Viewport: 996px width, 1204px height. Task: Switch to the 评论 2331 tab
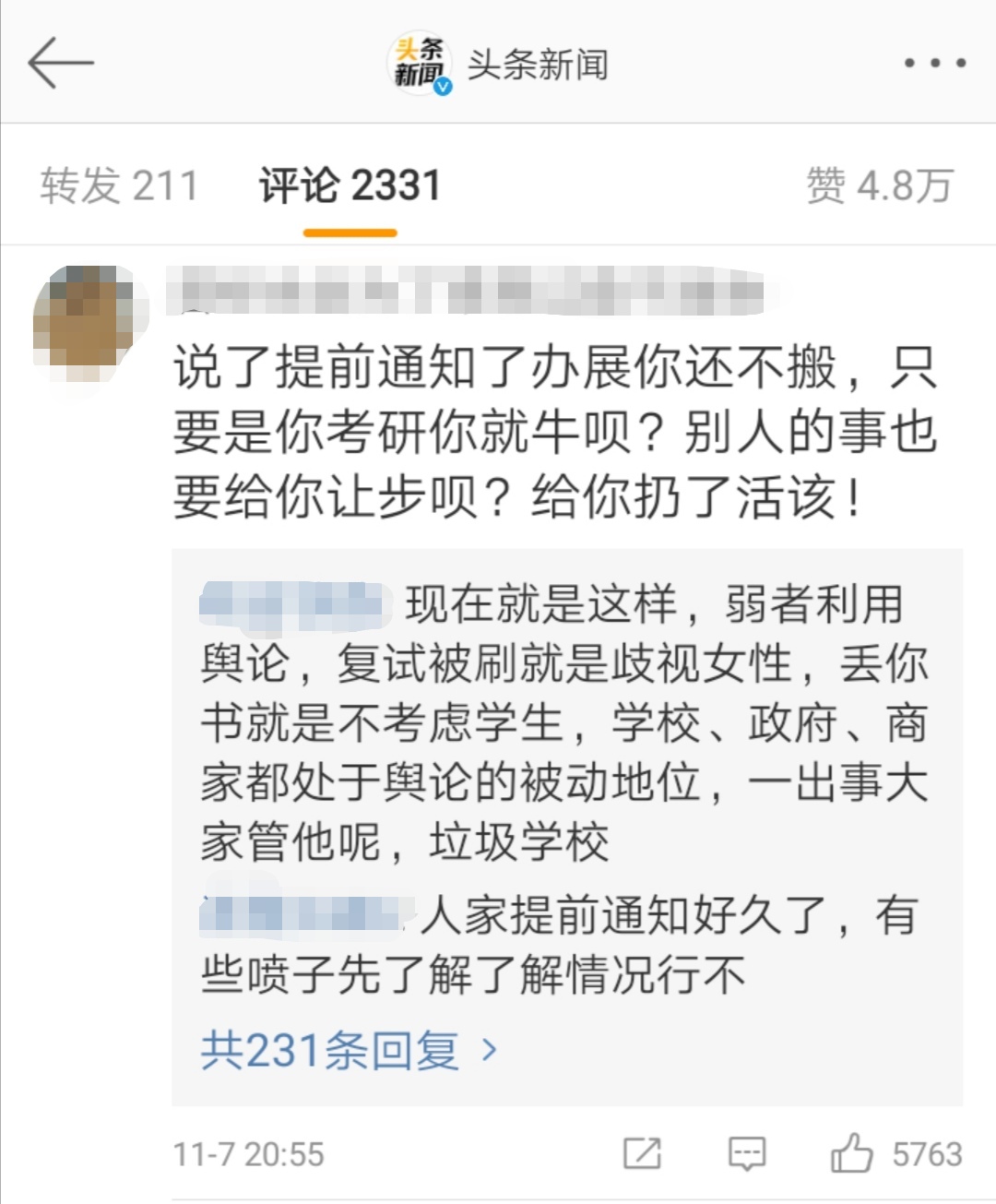click(x=350, y=186)
